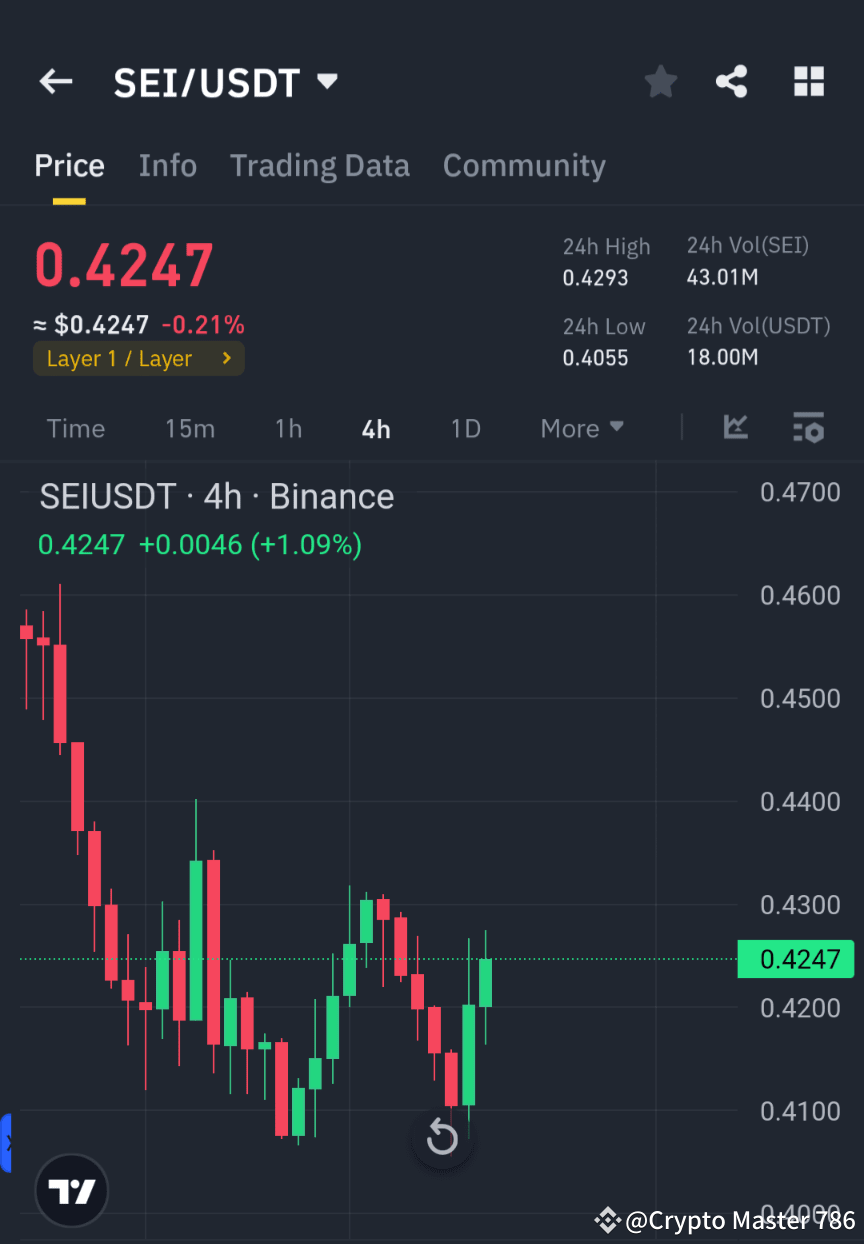
Task: Enable the 15m timeframe
Action: tap(190, 428)
